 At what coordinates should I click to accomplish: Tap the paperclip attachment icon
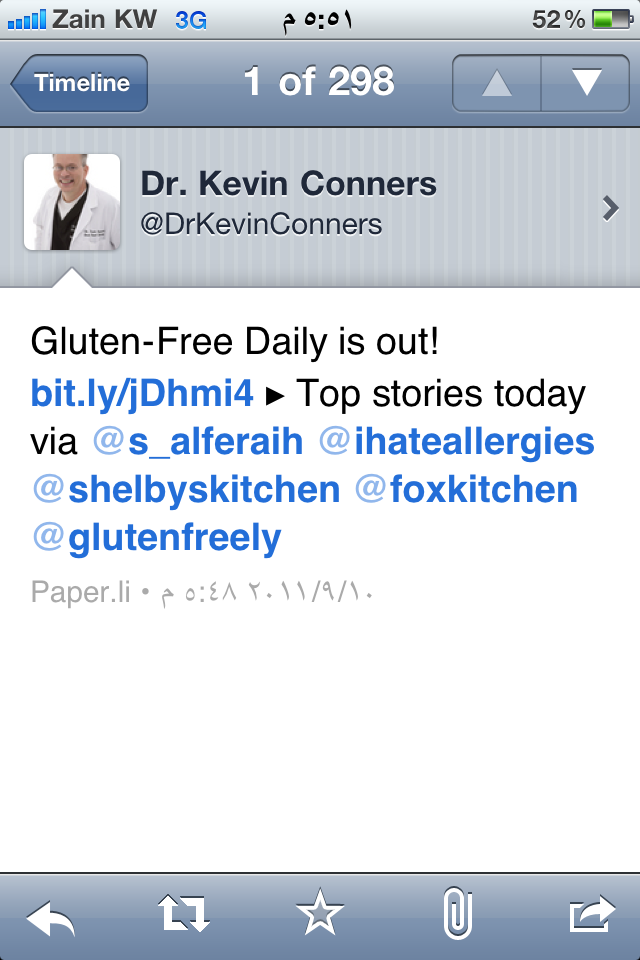pyautogui.click(x=456, y=915)
